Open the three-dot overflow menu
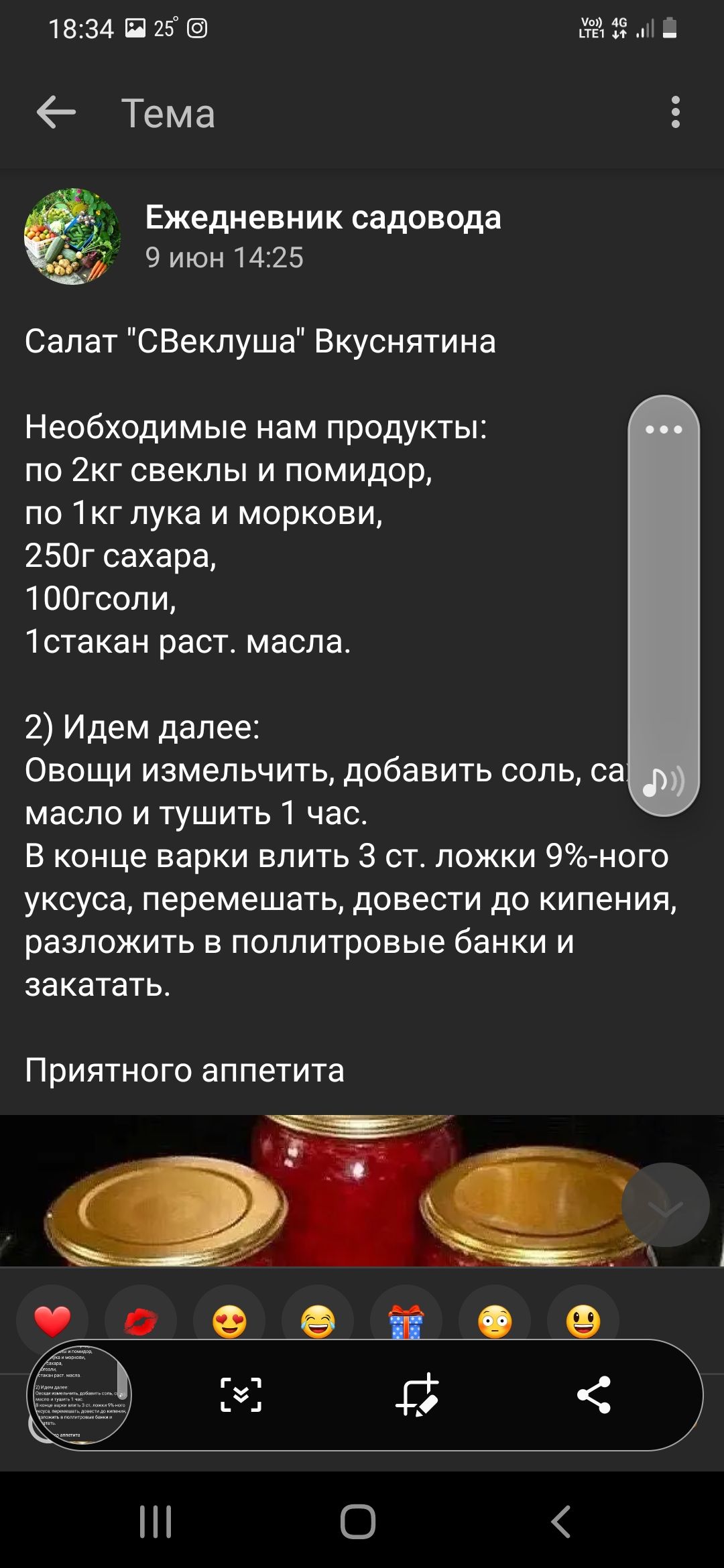Screen dimensions: 724x1568 point(675,112)
